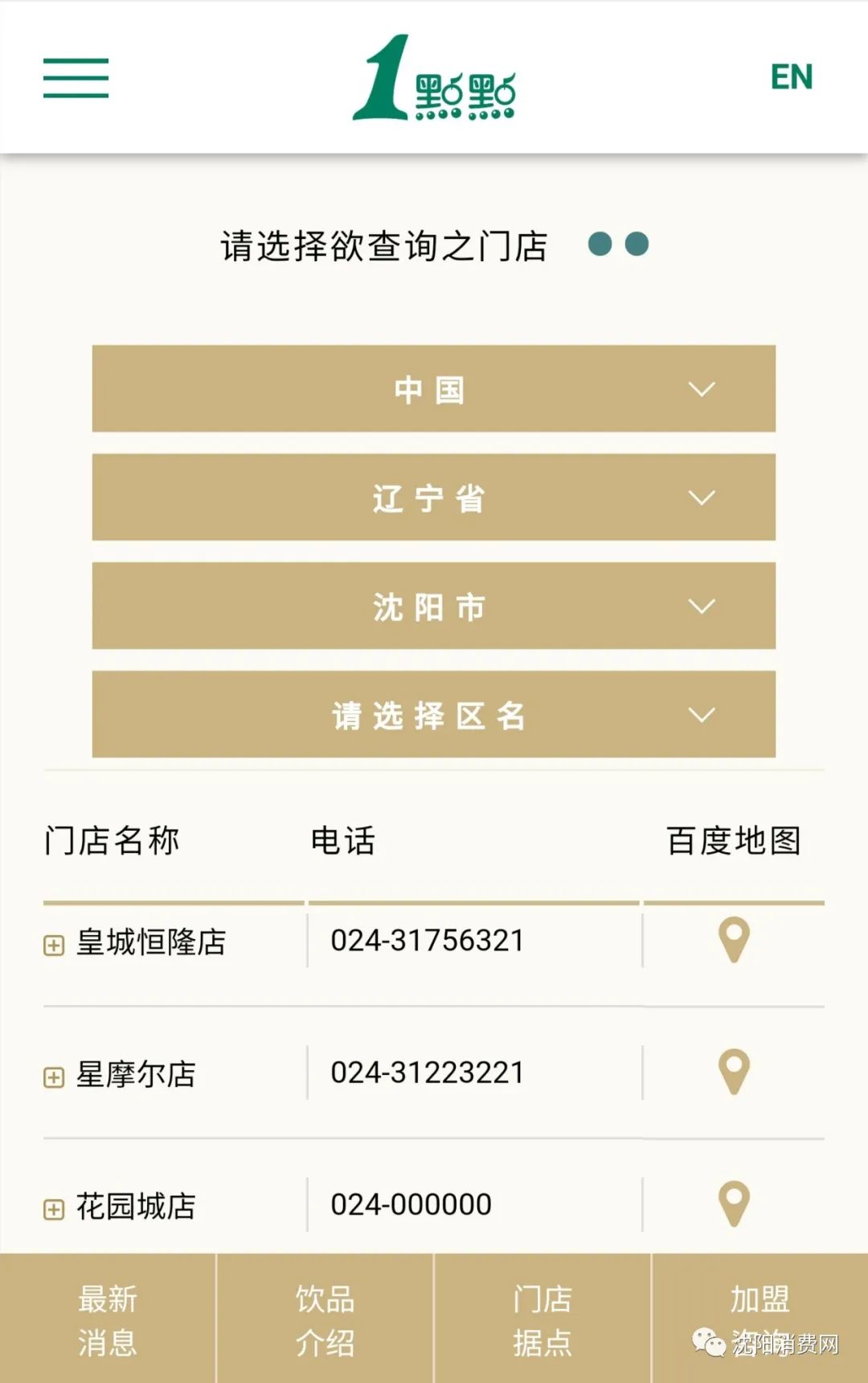Image resolution: width=868 pixels, height=1383 pixels.
Task: Go to 最新消息 tab
Action: 108,1319
